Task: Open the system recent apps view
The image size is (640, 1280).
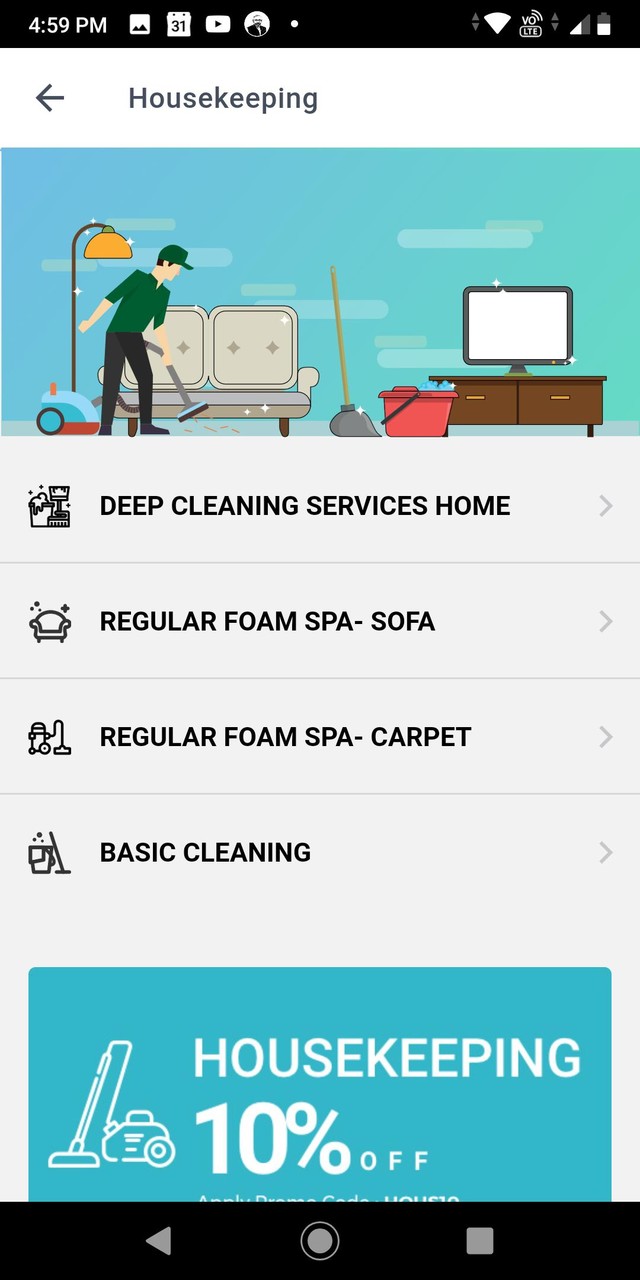Action: 480,1241
